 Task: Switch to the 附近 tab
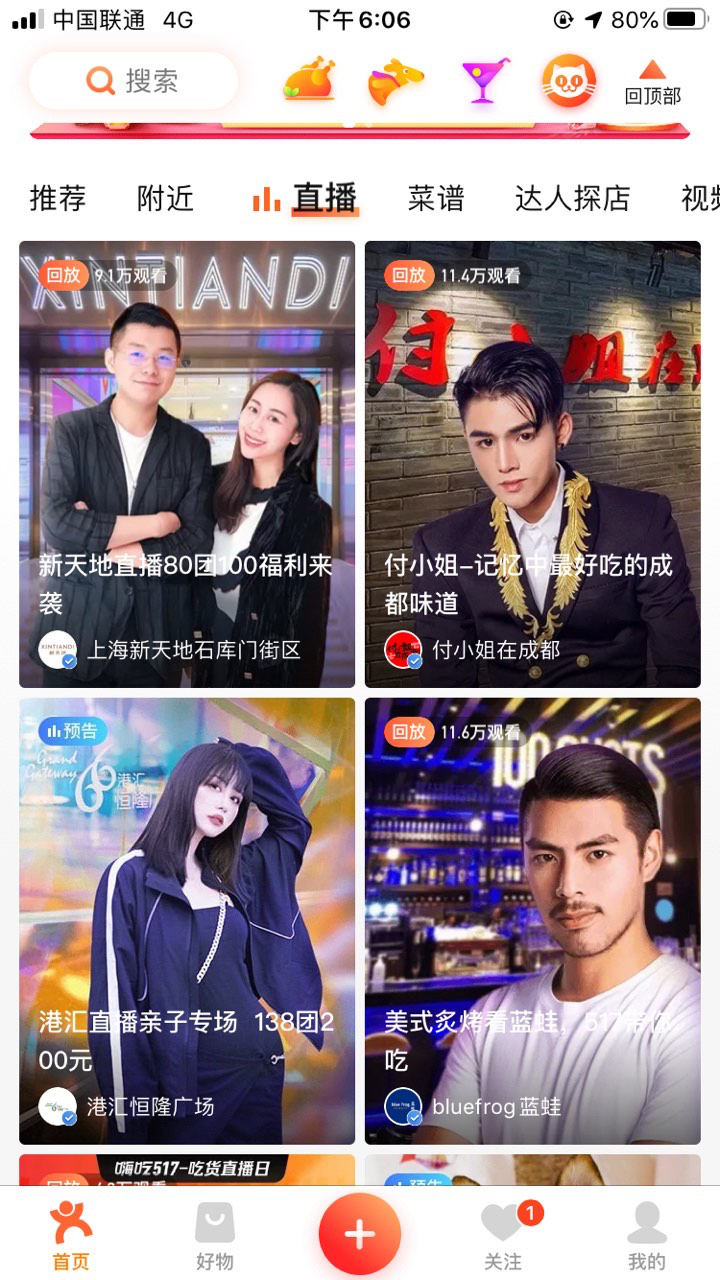click(x=165, y=198)
